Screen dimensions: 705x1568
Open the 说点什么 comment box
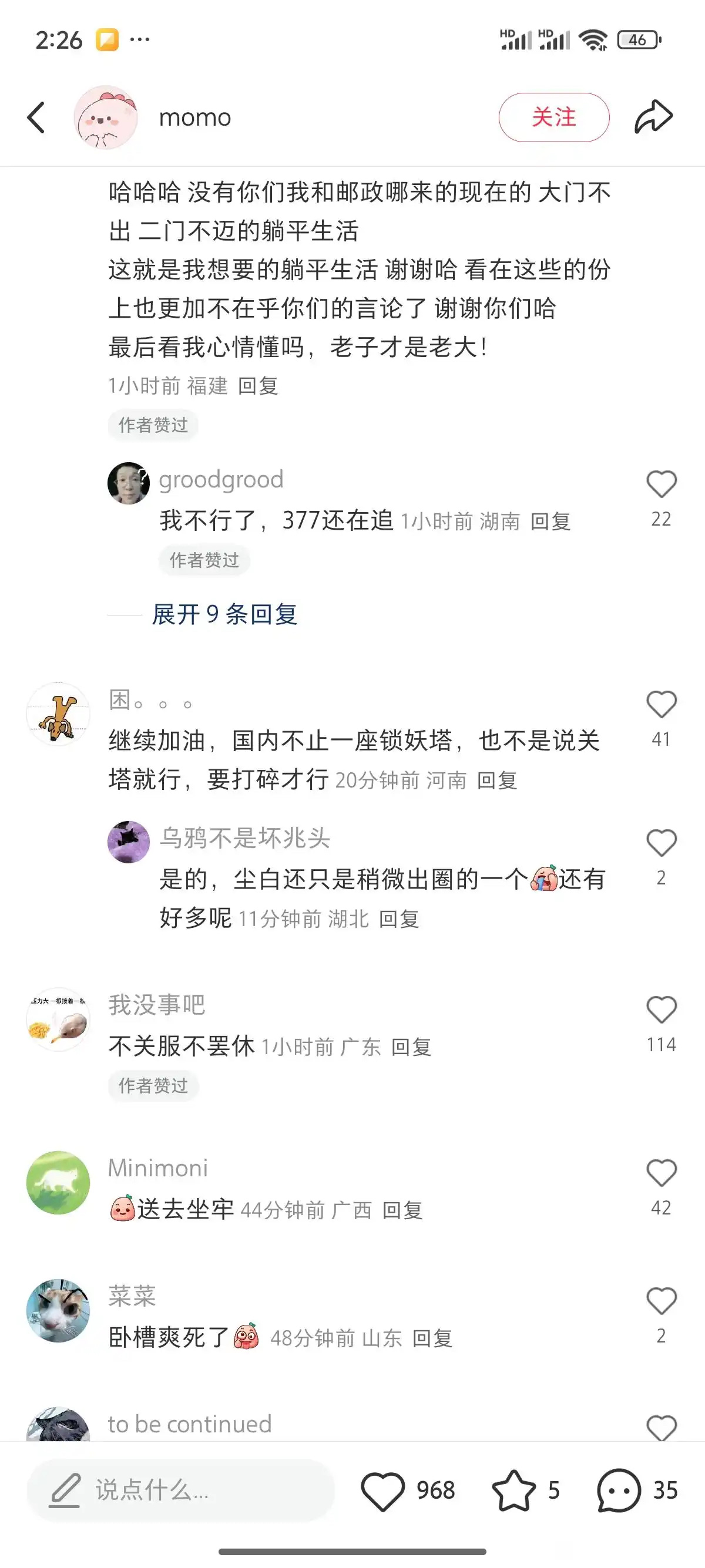pos(181,1490)
